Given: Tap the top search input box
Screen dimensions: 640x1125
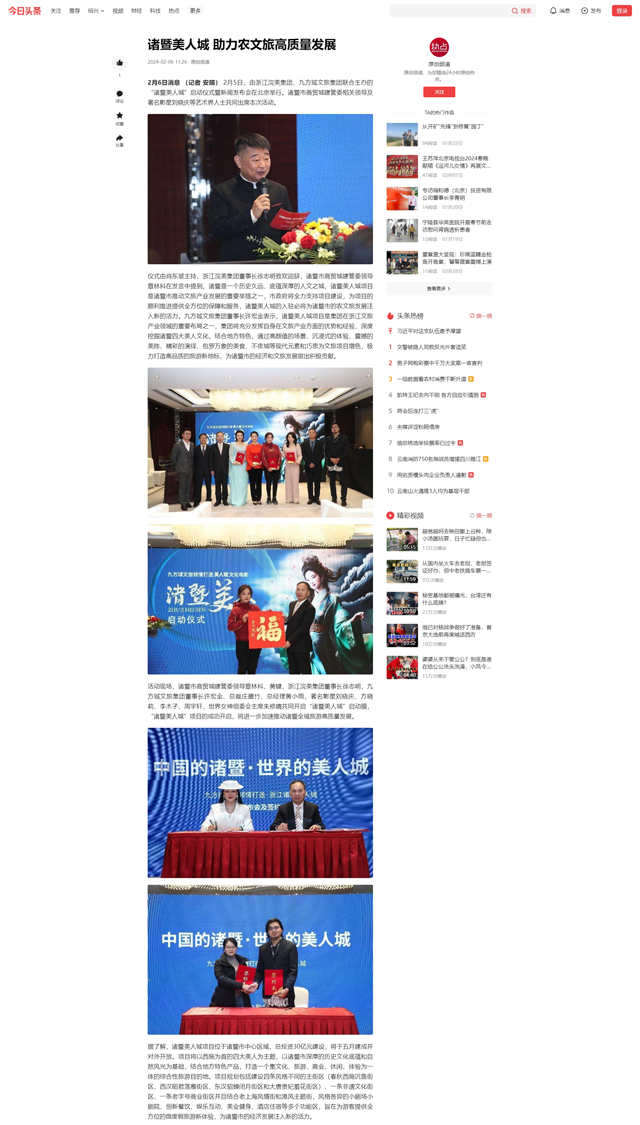Looking at the screenshot, I should [448, 11].
